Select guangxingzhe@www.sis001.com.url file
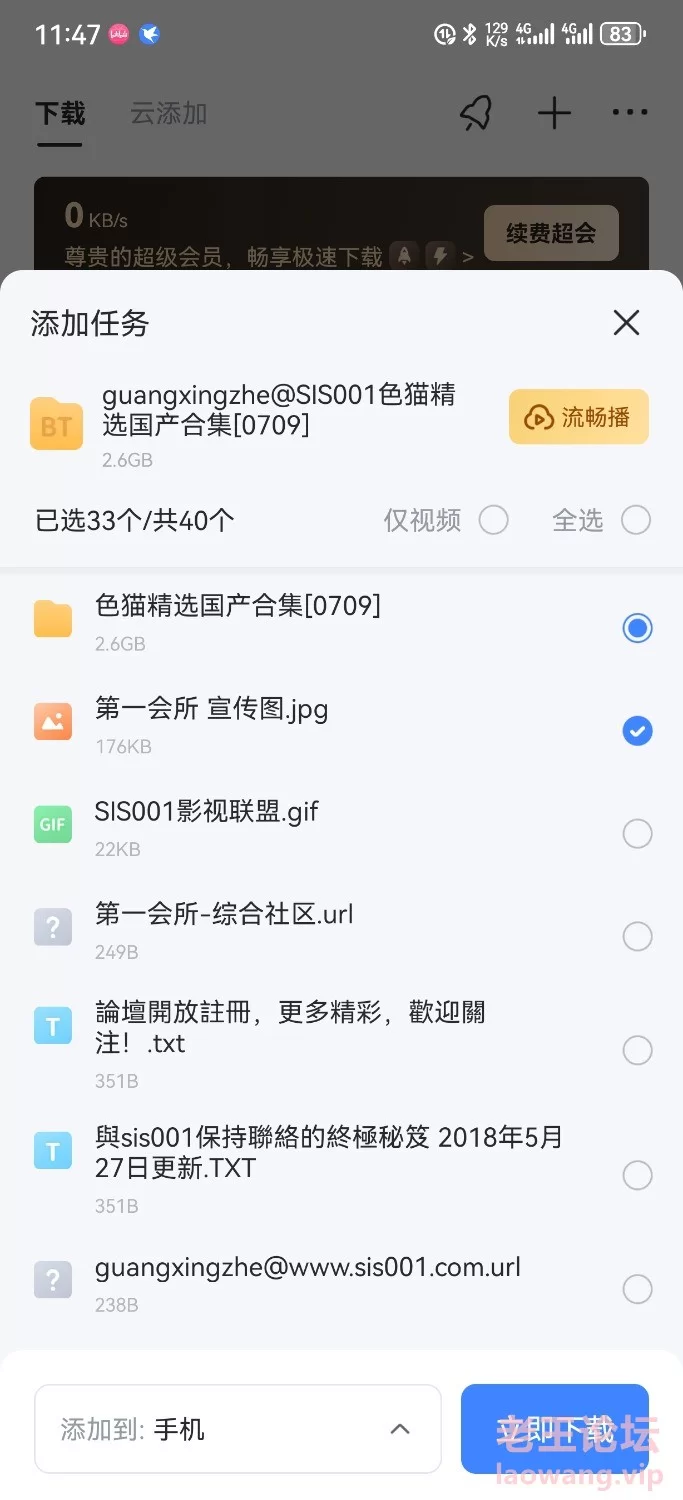The height and width of the screenshot is (1500, 683). point(637,1289)
